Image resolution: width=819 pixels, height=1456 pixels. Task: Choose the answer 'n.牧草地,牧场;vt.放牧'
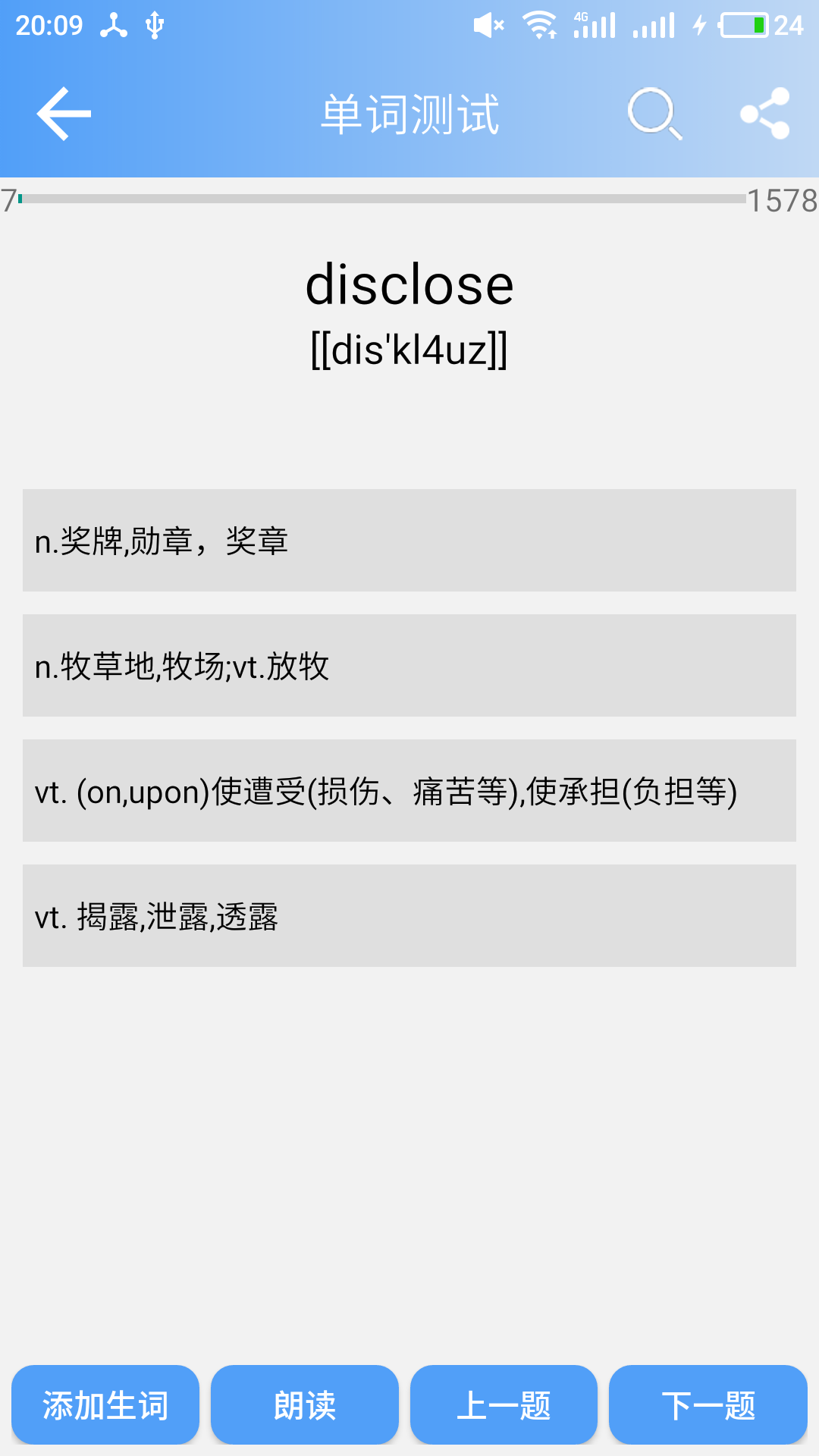tap(409, 665)
